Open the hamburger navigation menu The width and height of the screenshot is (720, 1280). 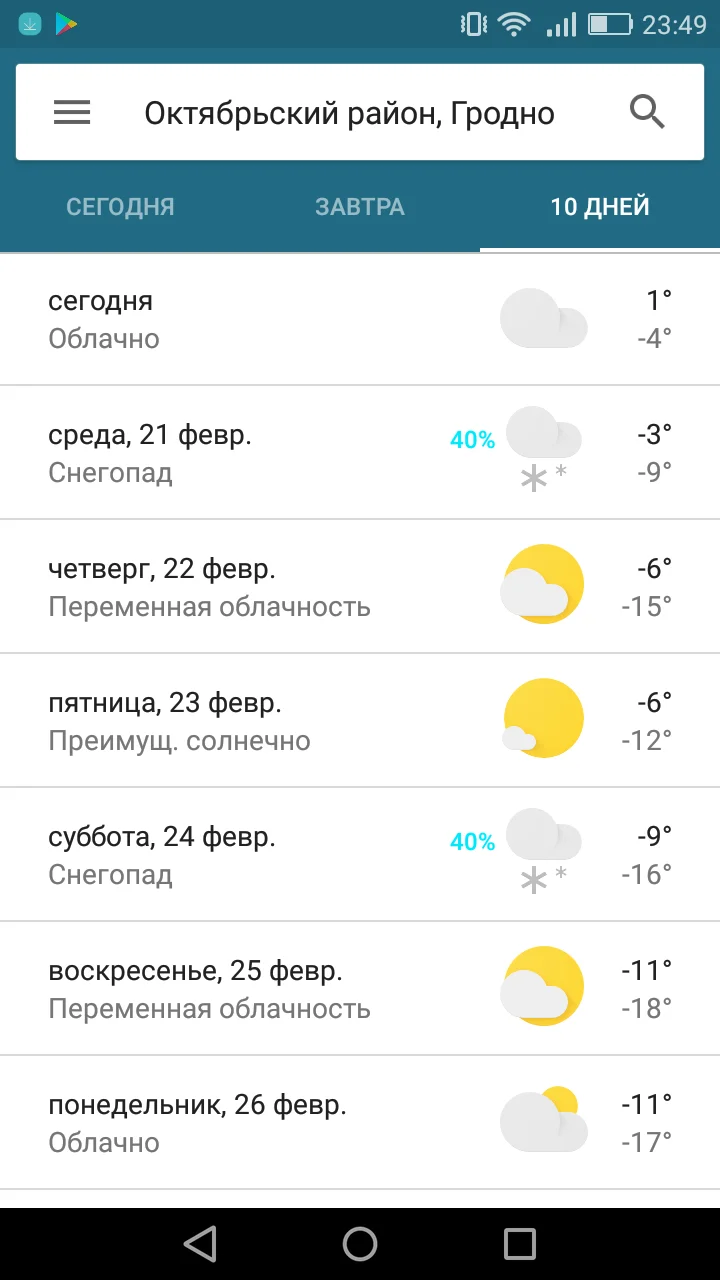coord(71,112)
